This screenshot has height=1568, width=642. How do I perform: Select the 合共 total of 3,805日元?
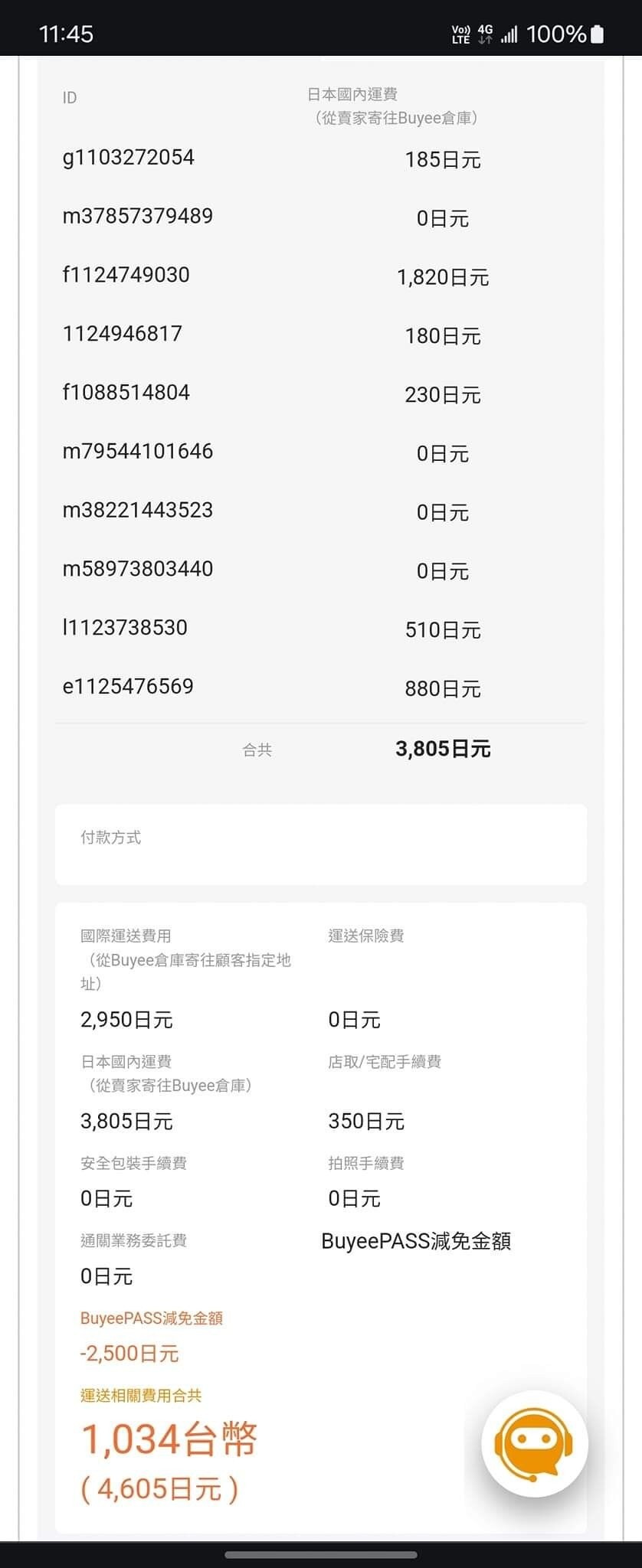pos(443,749)
